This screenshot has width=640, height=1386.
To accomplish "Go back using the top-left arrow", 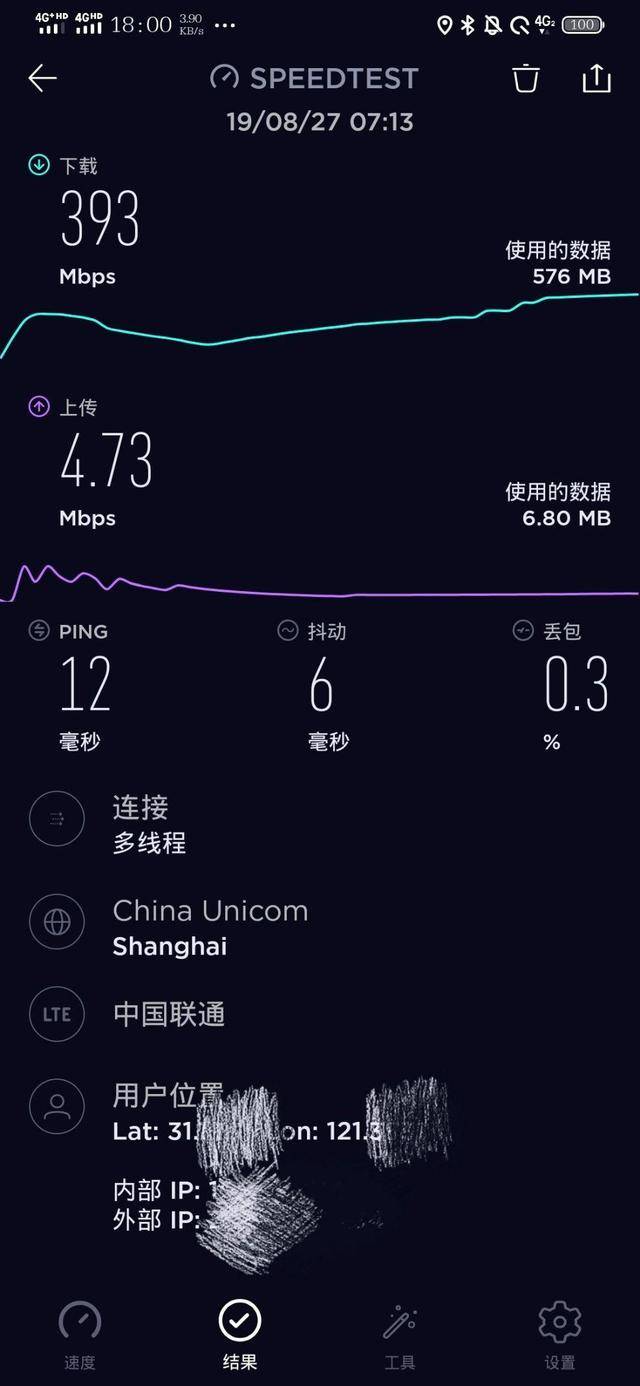I will pyautogui.click(x=42, y=79).
